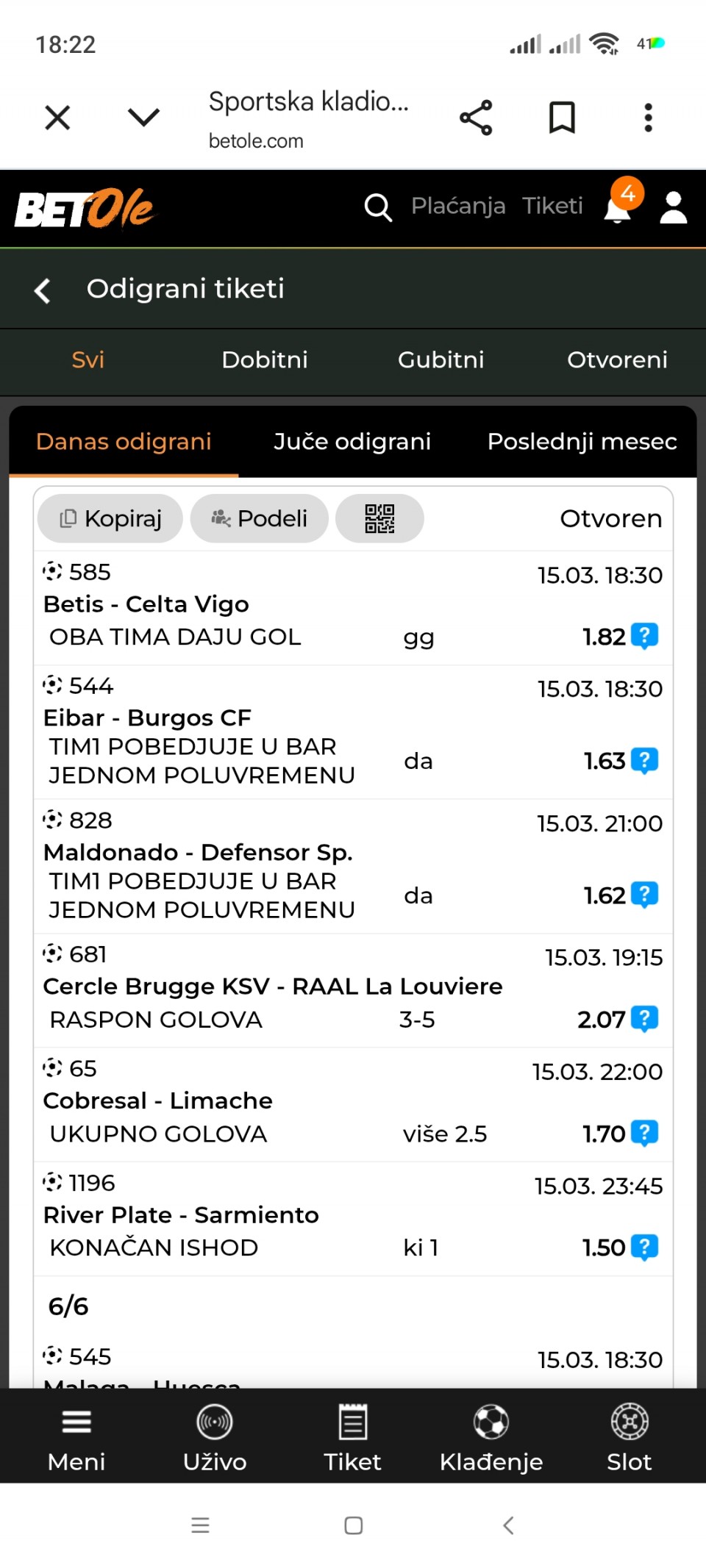Bookmark the betole.com page

click(x=562, y=118)
